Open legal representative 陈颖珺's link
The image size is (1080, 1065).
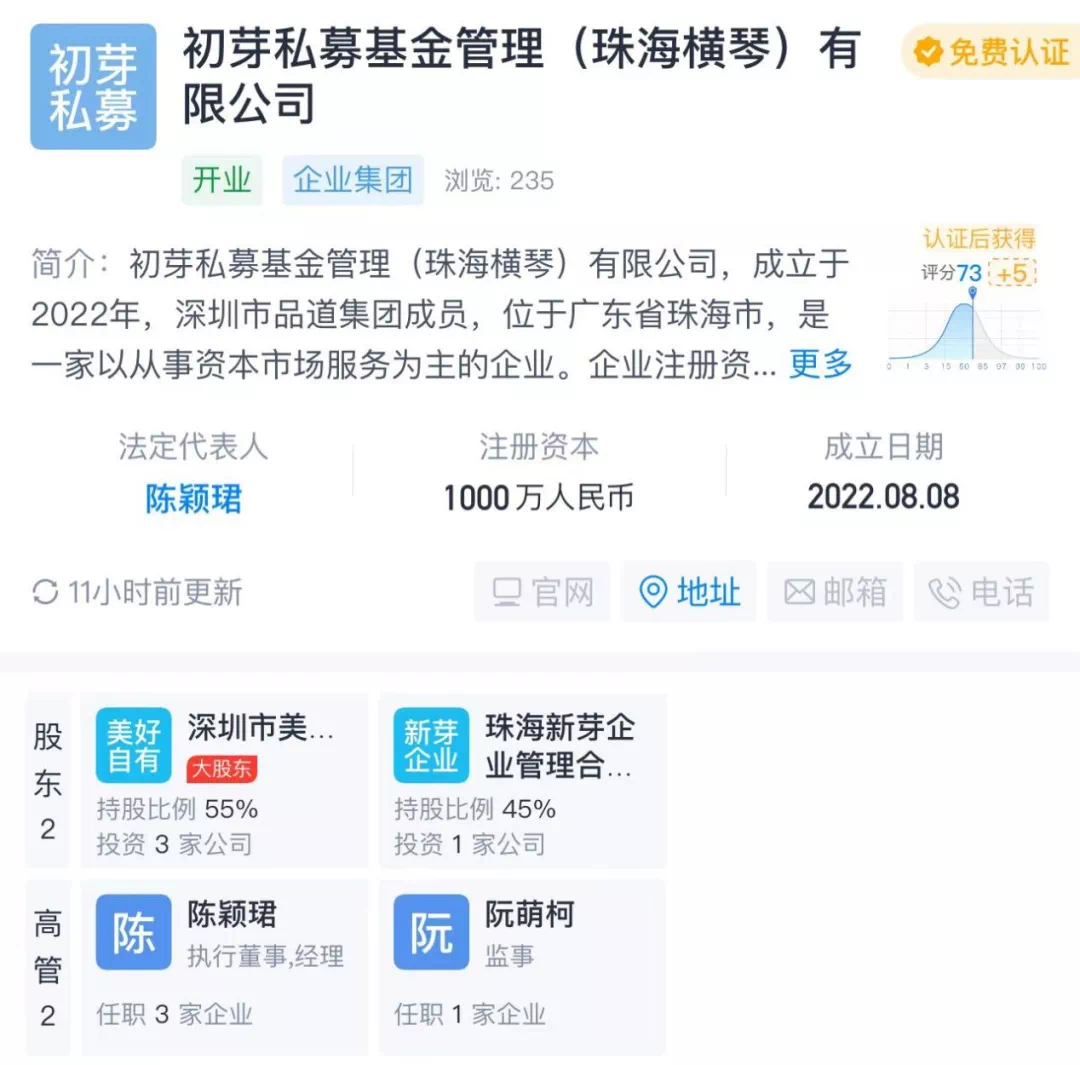(194, 499)
